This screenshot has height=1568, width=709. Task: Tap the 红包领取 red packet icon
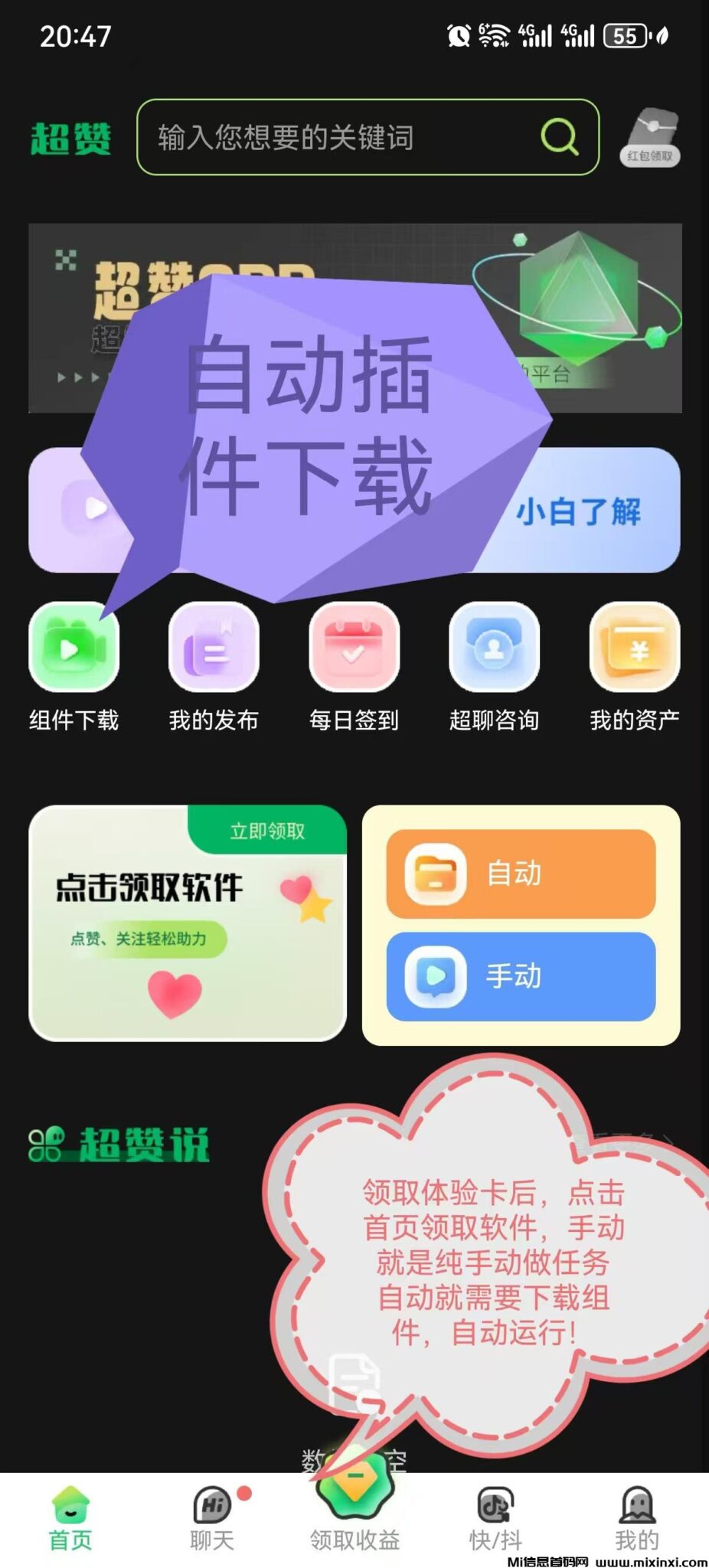point(651,138)
